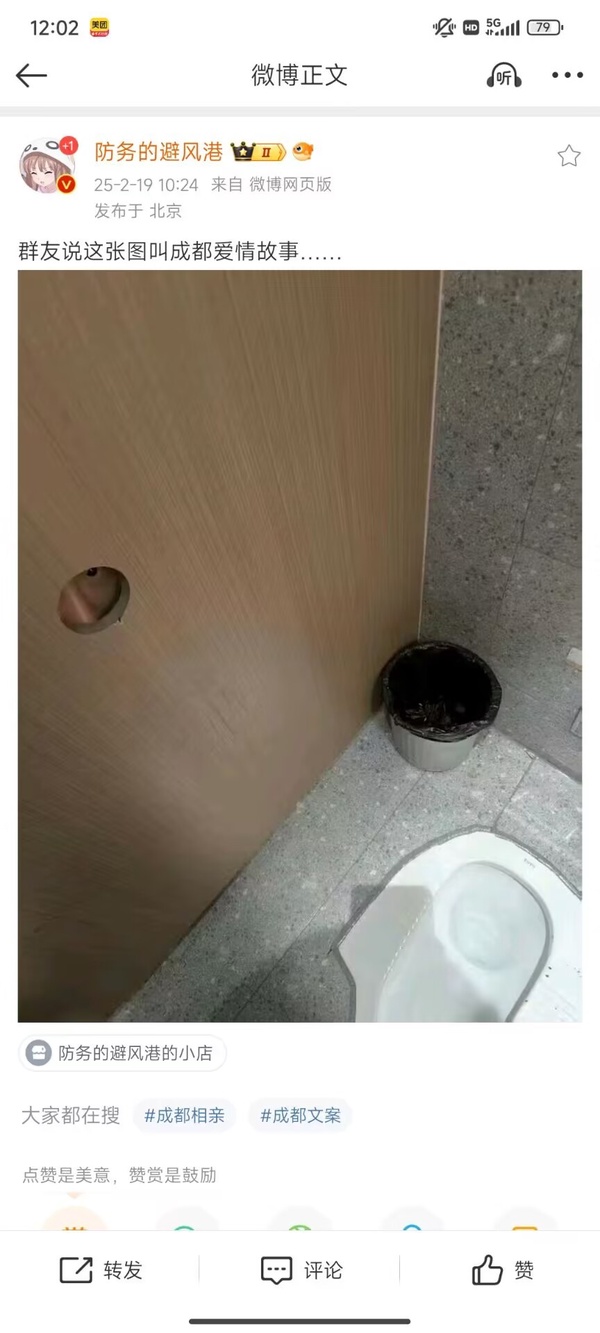Image resolution: width=600 pixels, height=1333 pixels.
Task: Visit 防务的避风港的小店 shop
Action: coord(122,1053)
